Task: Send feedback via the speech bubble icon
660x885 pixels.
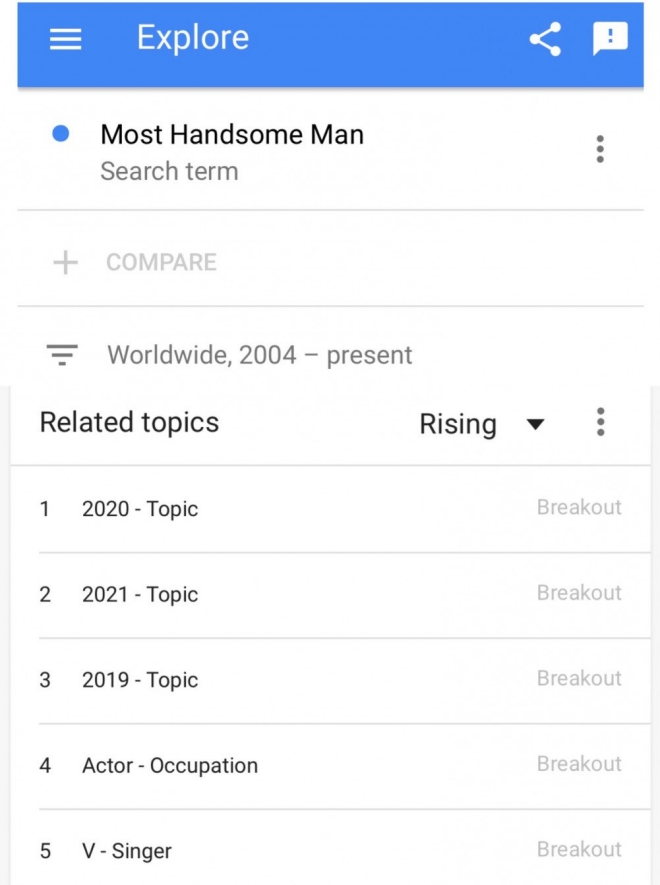Action: tap(610, 40)
